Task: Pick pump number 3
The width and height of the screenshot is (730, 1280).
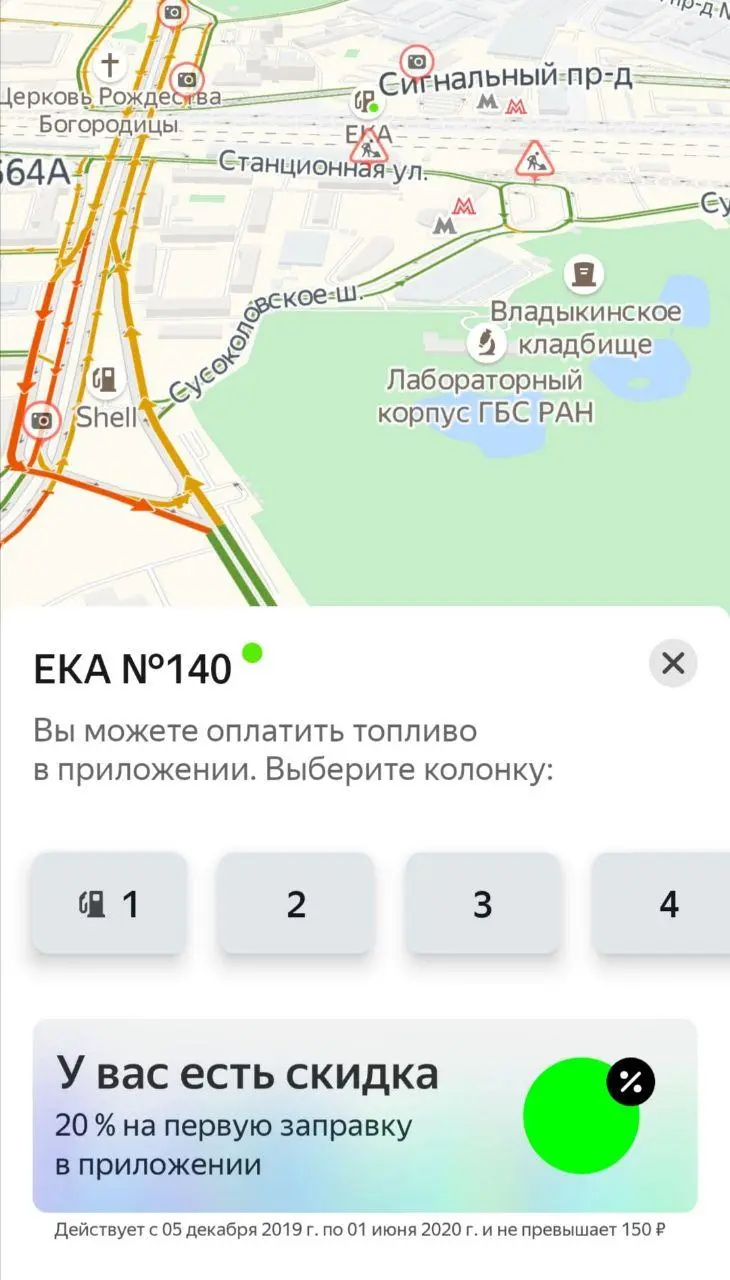Action: point(482,903)
